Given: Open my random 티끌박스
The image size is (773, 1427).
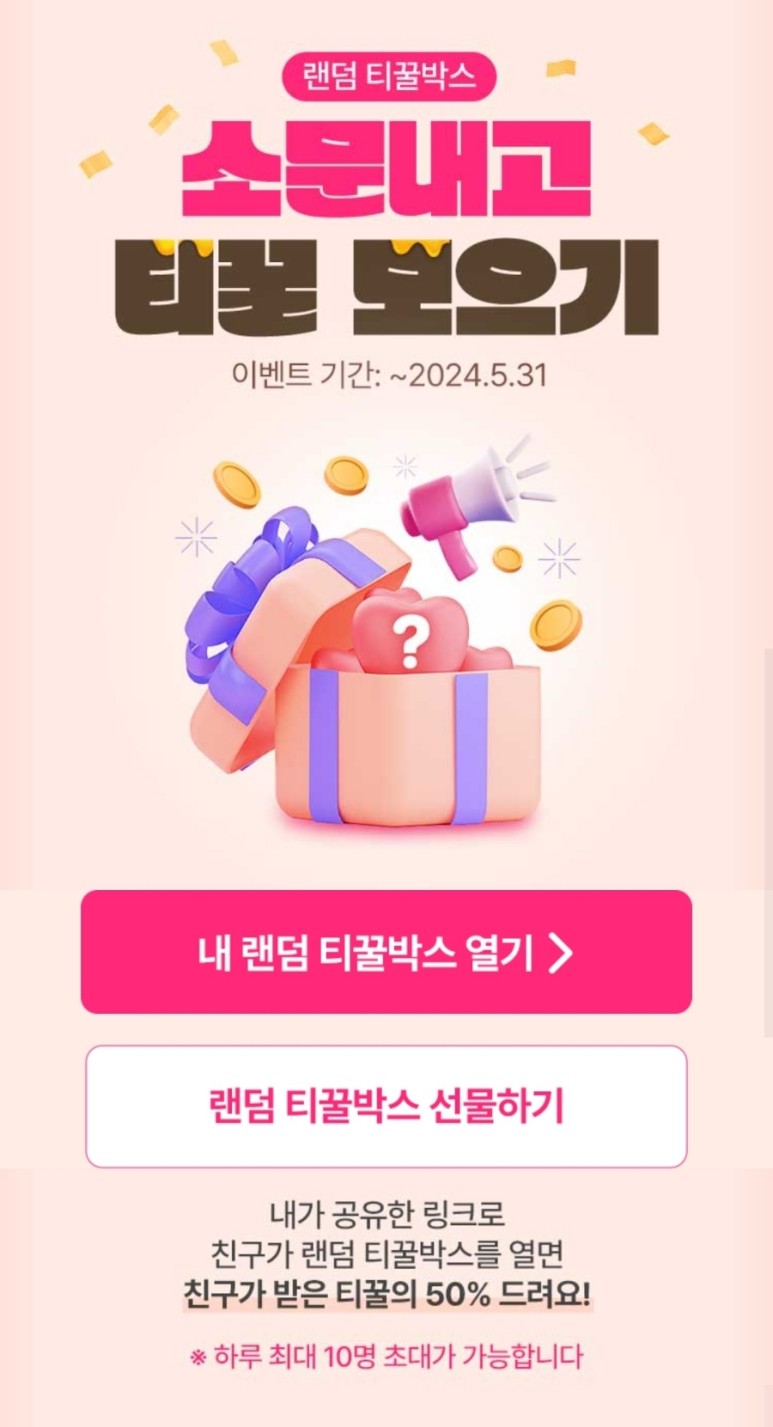Looking at the screenshot, I should click(386, 952).
